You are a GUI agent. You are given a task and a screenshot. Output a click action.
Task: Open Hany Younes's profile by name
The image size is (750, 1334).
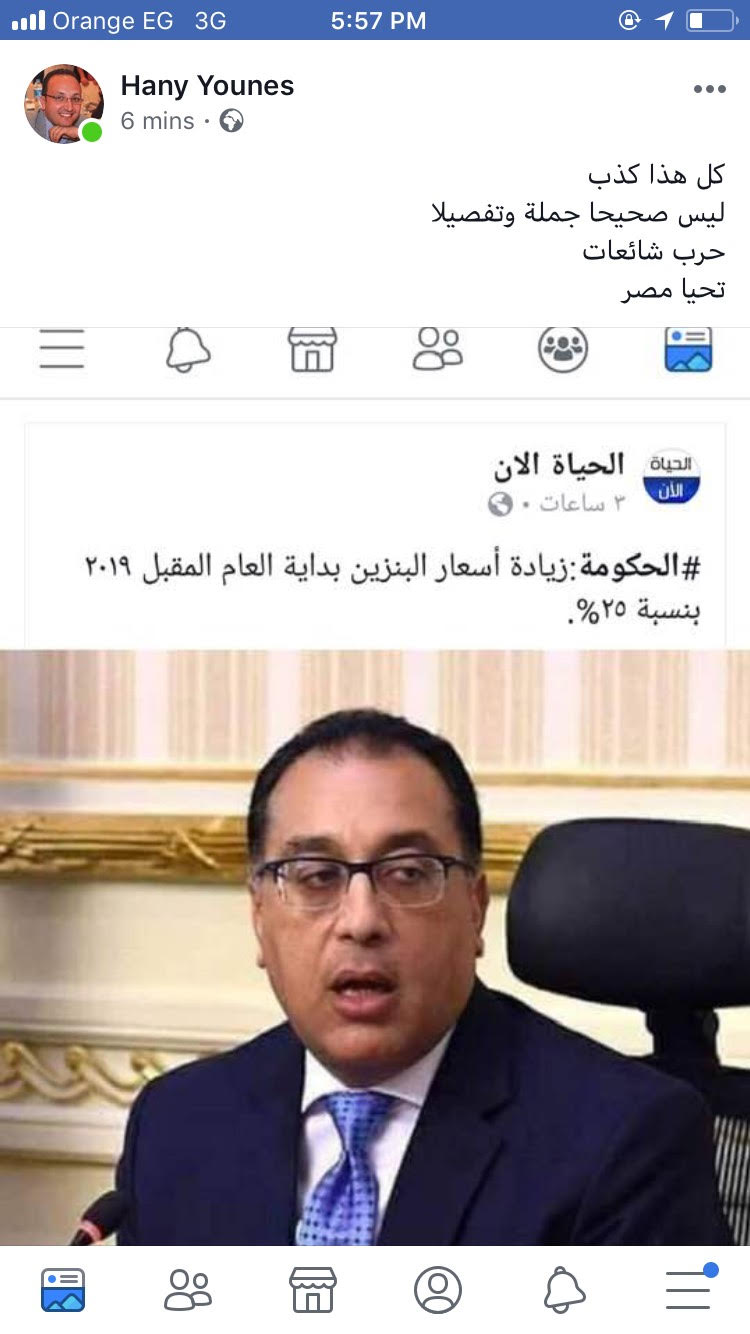click(x=207, y=86)
